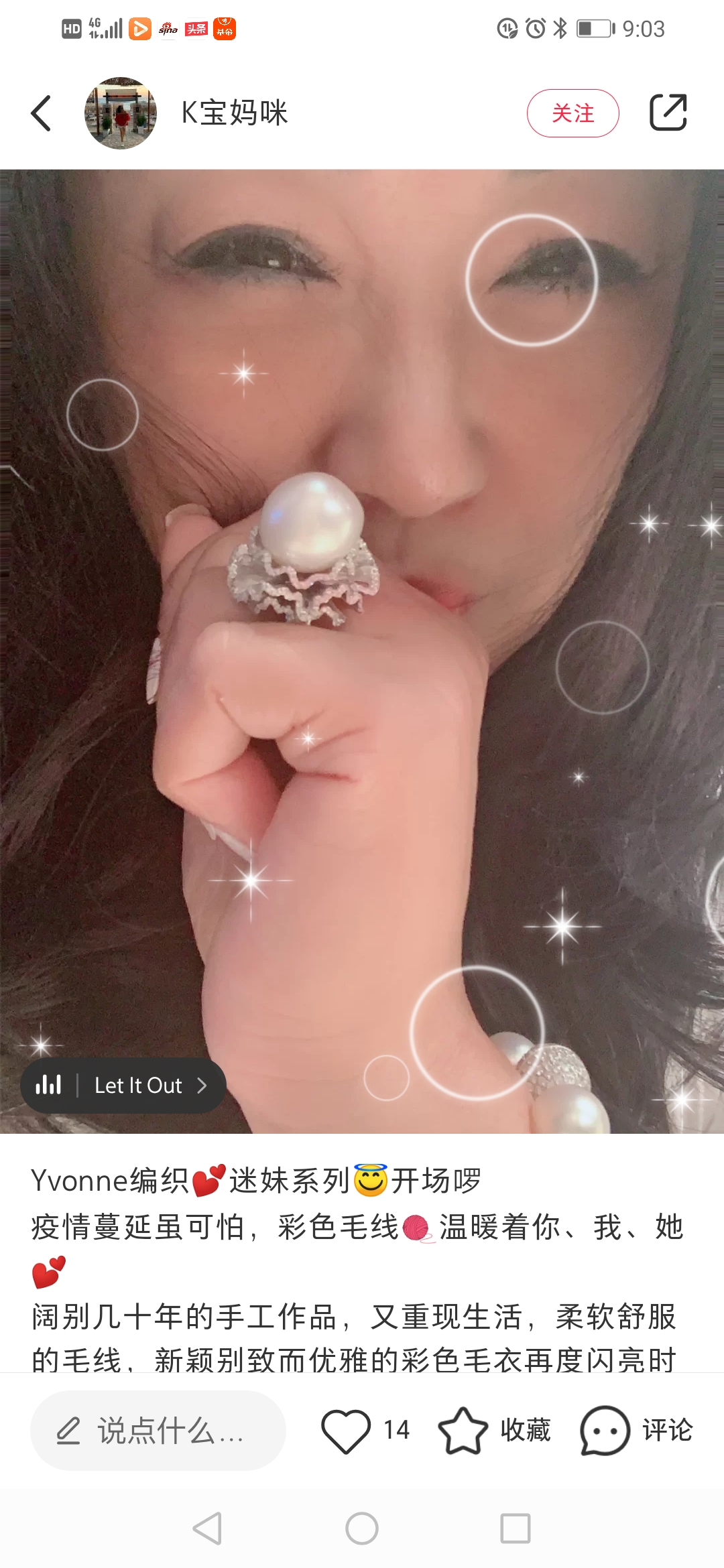Open the Let It Out music tag
724x1568 pixels.
123,1086
